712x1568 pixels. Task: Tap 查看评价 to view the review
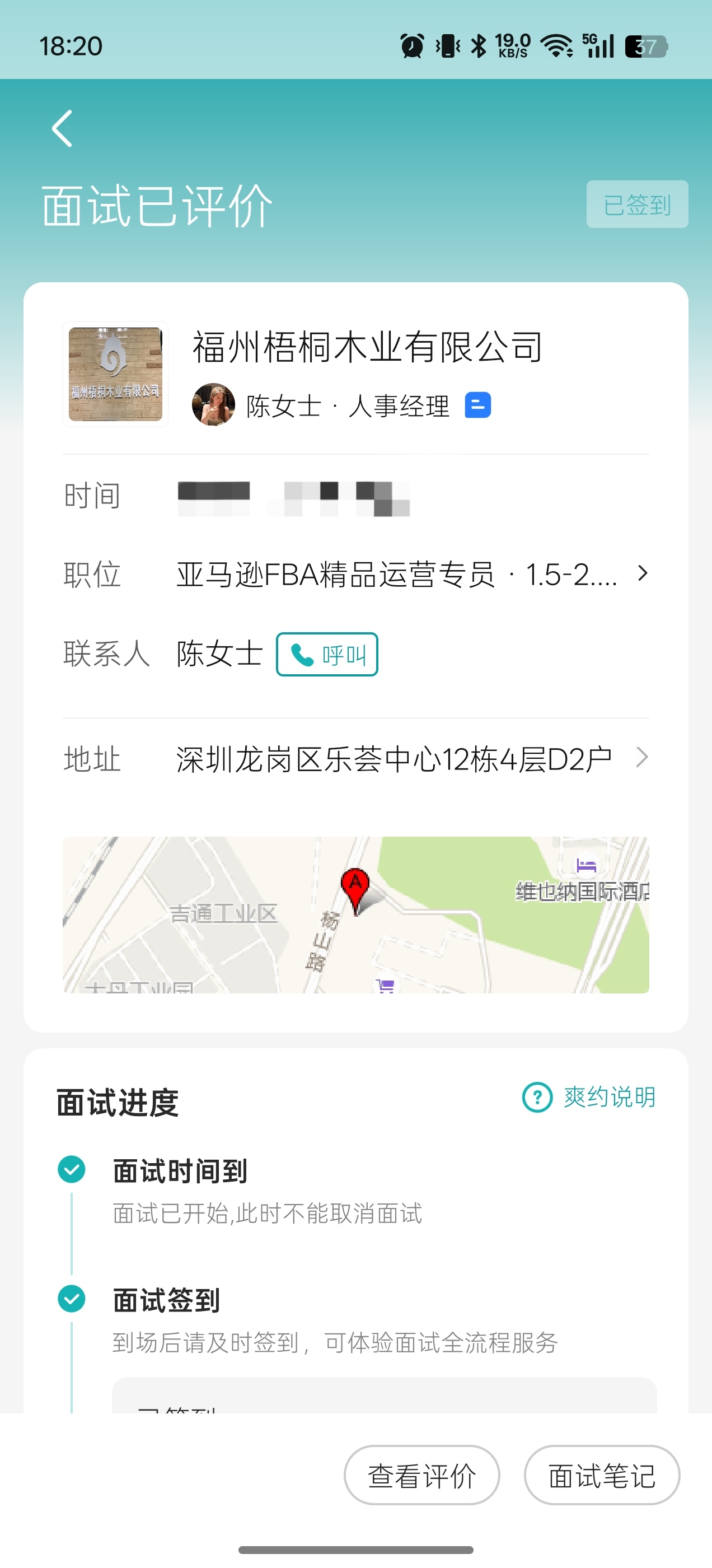(421, 1475)
